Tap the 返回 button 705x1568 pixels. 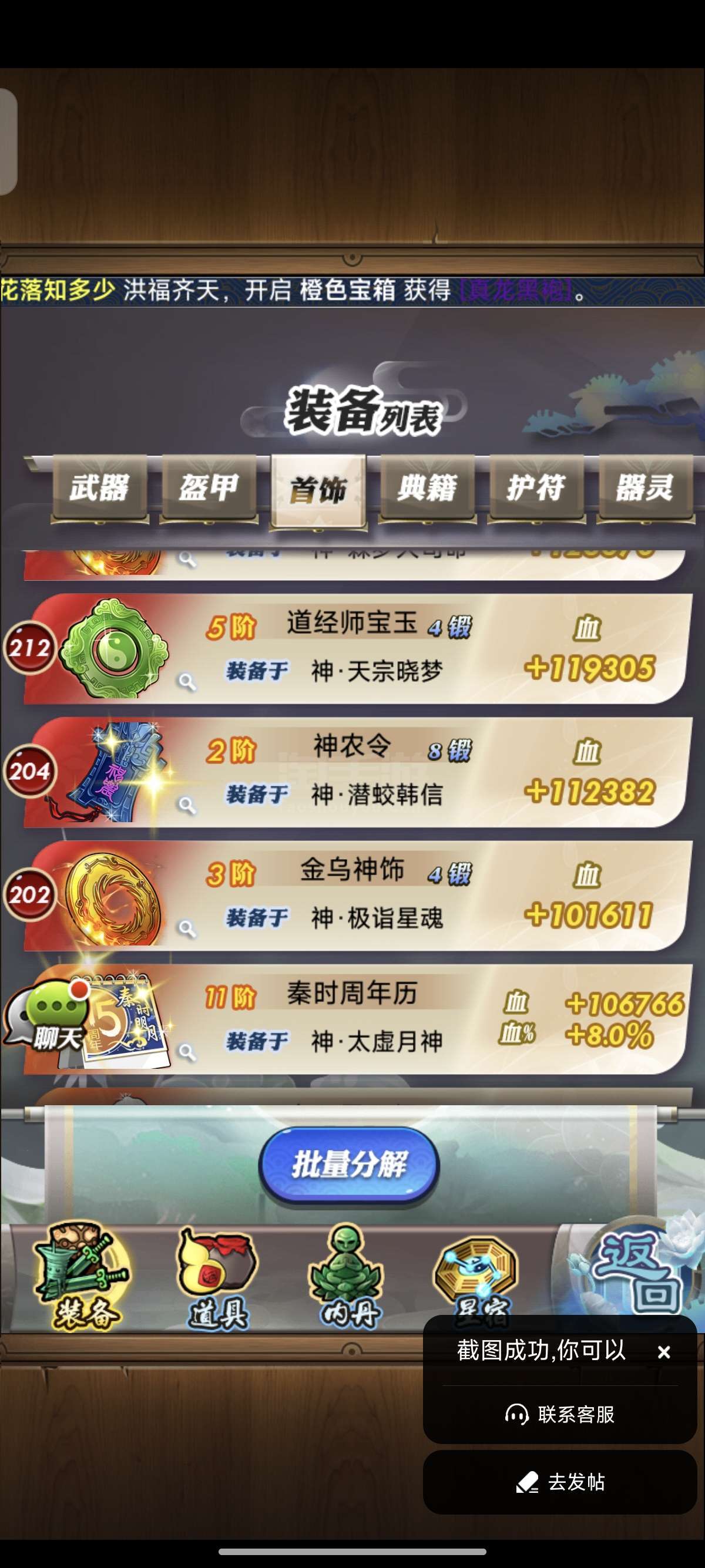[636, 1271]
